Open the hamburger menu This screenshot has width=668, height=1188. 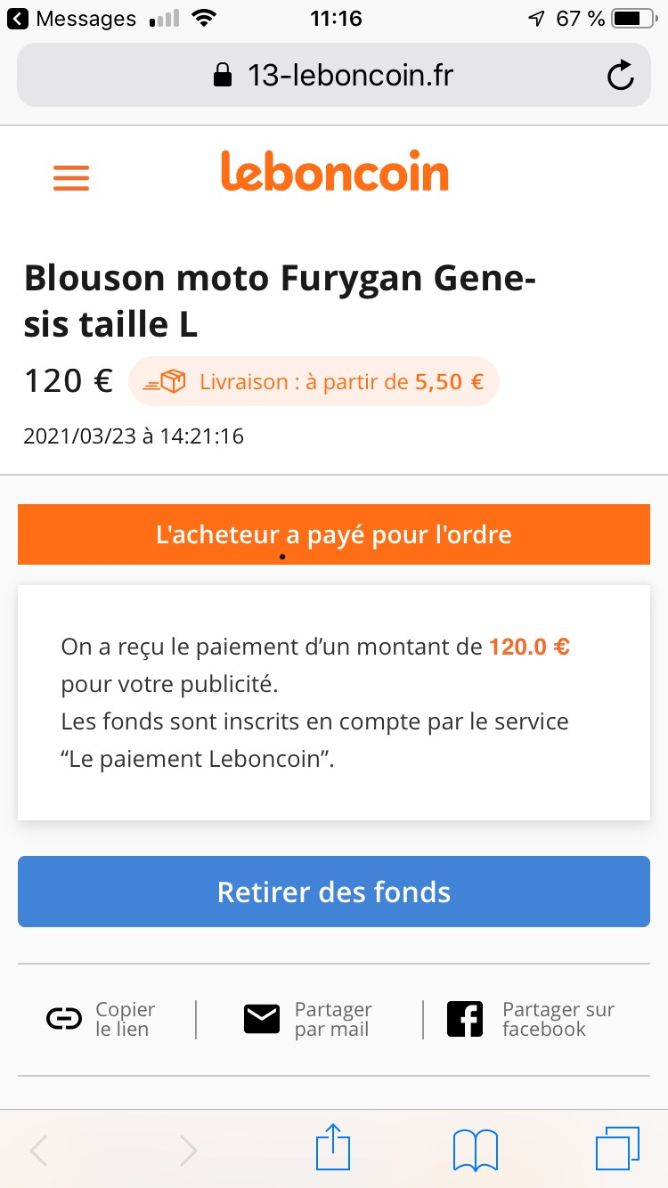71,178
